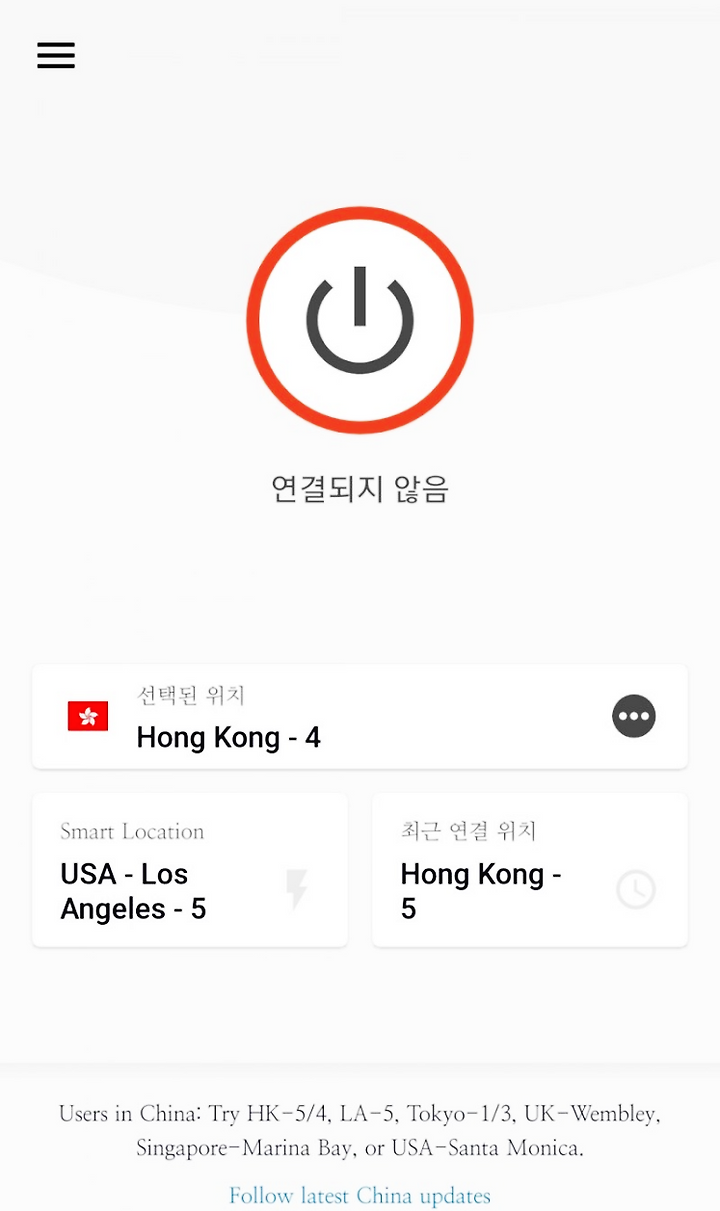Select Smart Location USA - Los Angeles - 5
The height and width of the screenshot is (1211, 720).
point(190,870)
